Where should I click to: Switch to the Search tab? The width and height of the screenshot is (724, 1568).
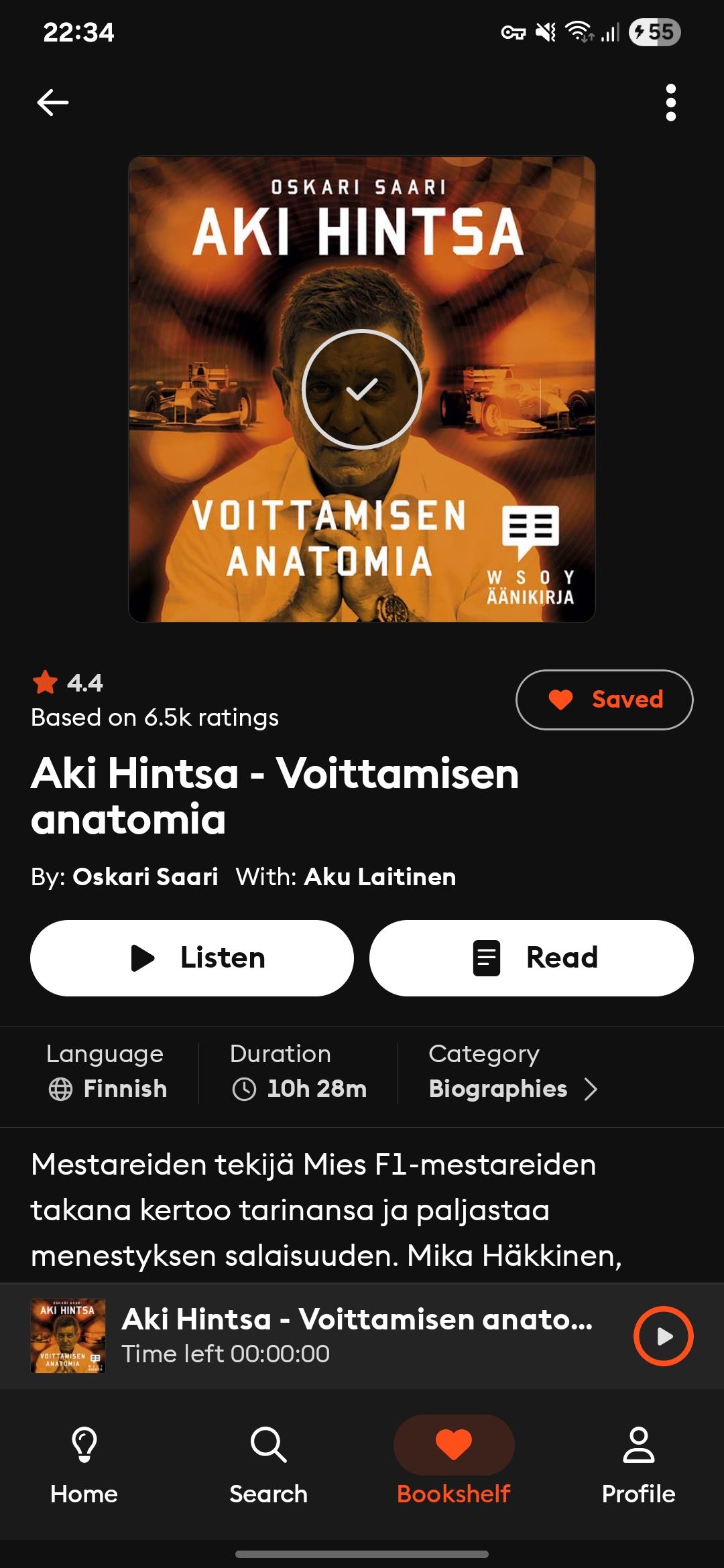pyautogui.click(x=269, y=1467)
